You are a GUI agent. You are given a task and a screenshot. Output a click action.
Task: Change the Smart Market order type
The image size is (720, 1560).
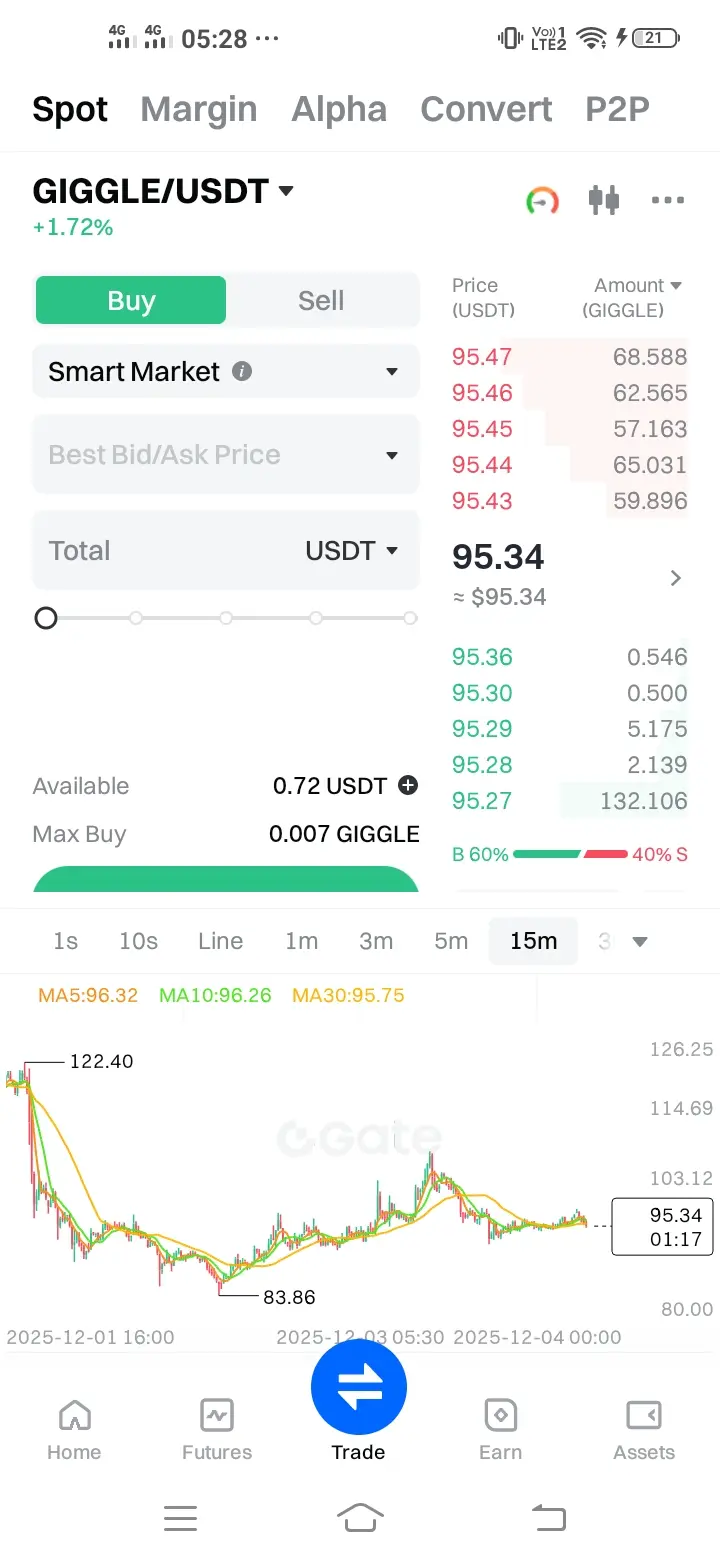click(x=226, y=372)
